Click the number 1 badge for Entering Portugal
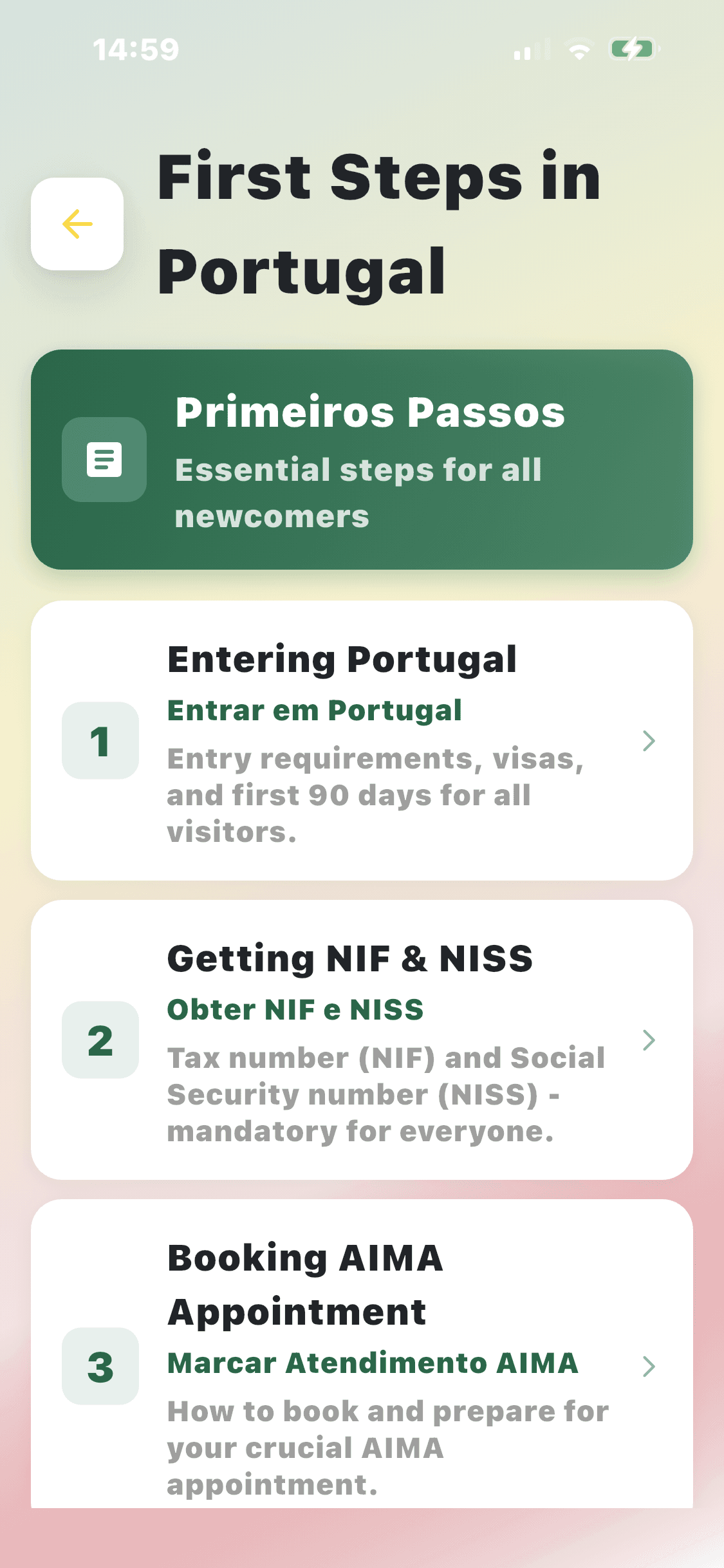This screenshot has height=1568, width=724. pos(100,742)
